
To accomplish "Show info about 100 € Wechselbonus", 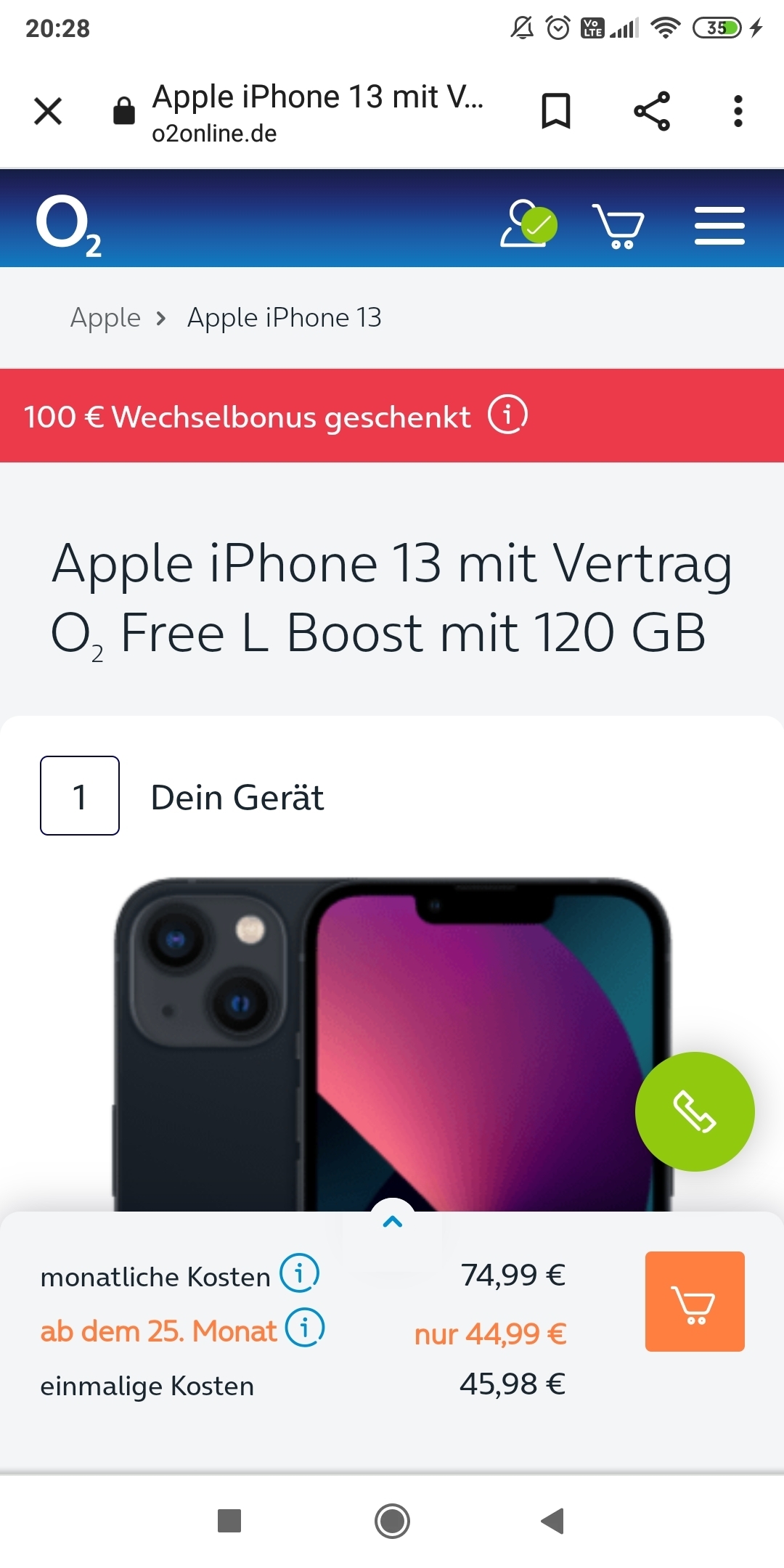I will click(x=507, y=415).
